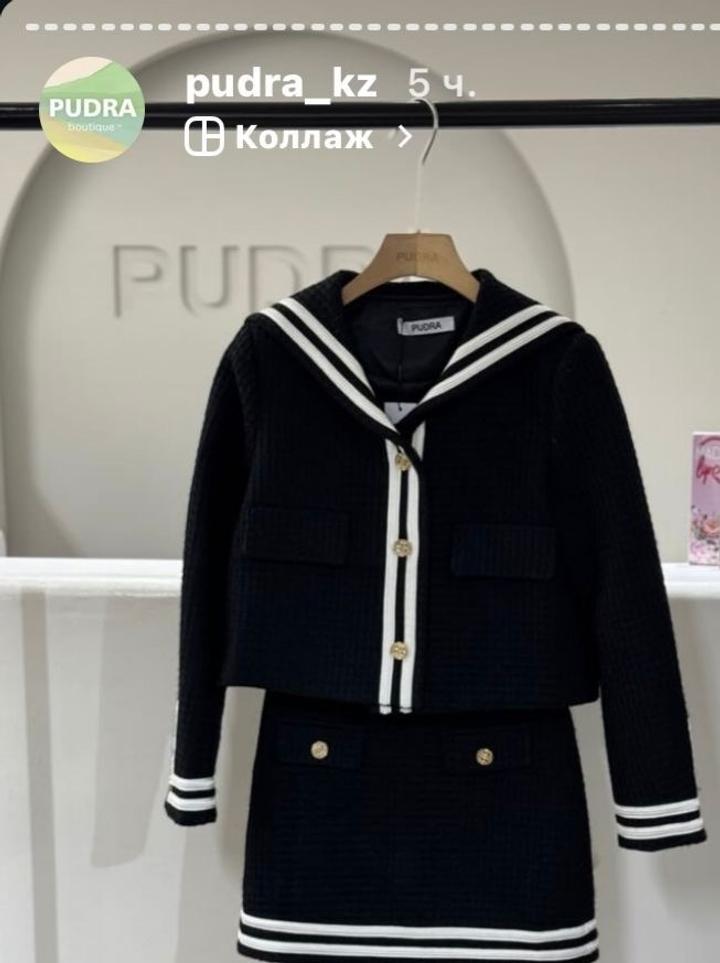
Task: Open the Коллаж link
Action: click(x=302, y=137)
